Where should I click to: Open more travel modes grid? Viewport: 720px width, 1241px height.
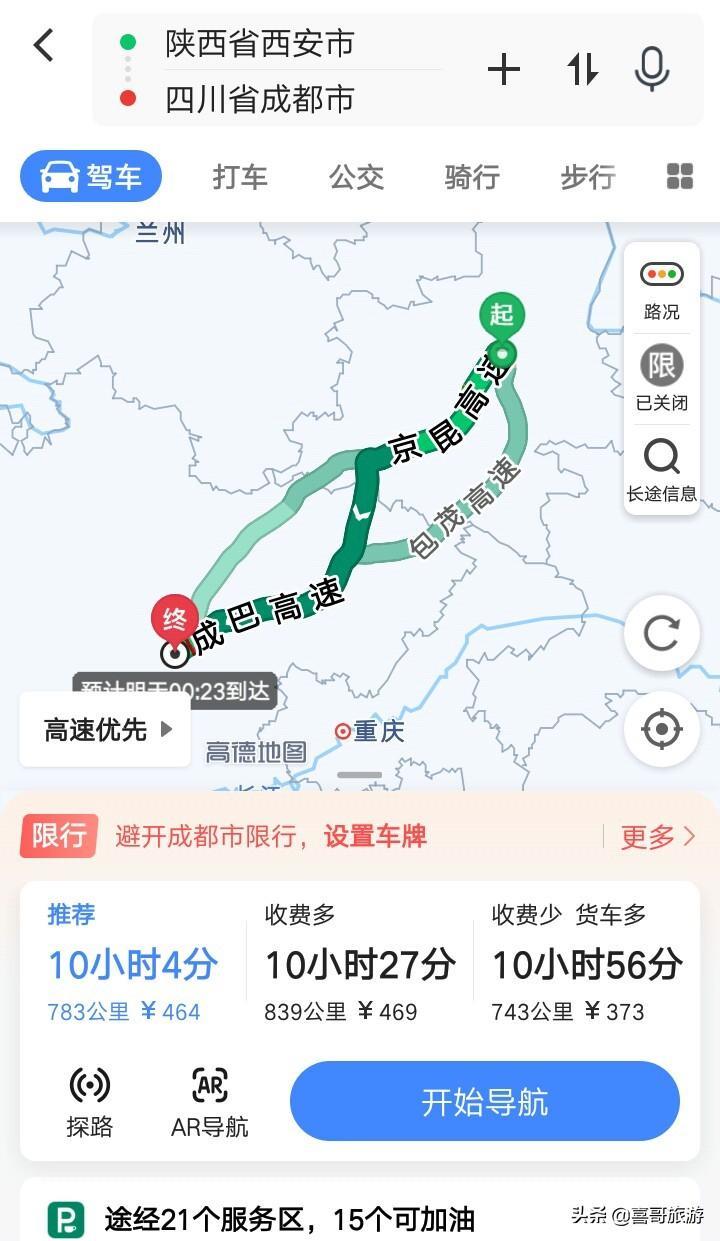(680, 177)
